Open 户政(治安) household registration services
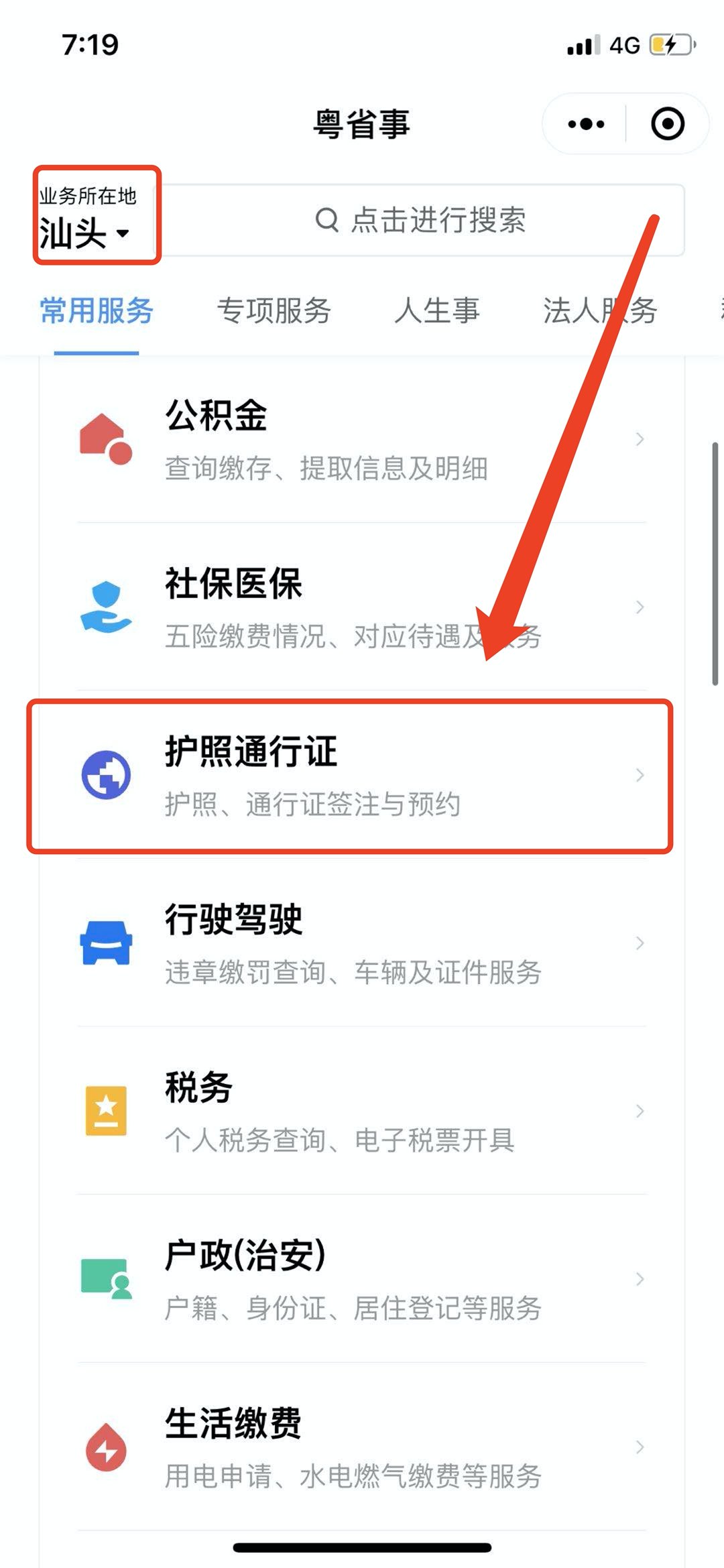Image resolution: width=724 pixels, height=1568 pixels. pos(362,1279)
